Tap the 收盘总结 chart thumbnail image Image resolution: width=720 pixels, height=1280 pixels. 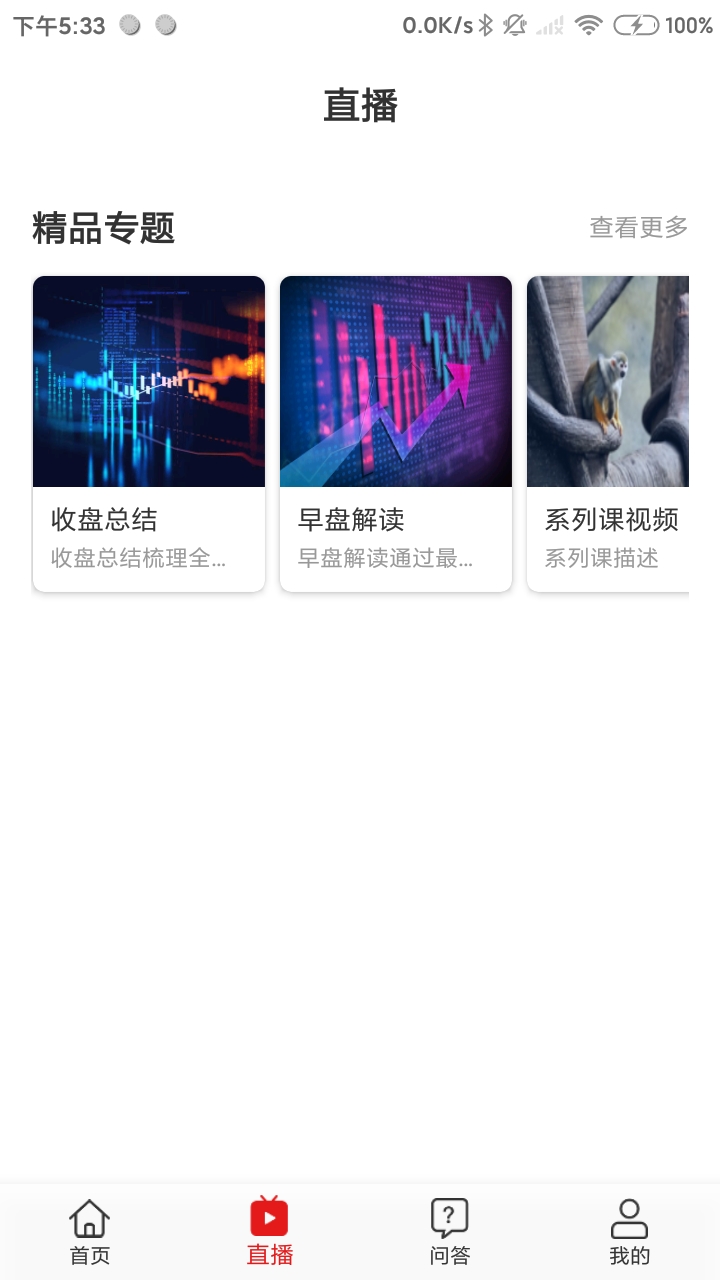click(x=148, y=381)
